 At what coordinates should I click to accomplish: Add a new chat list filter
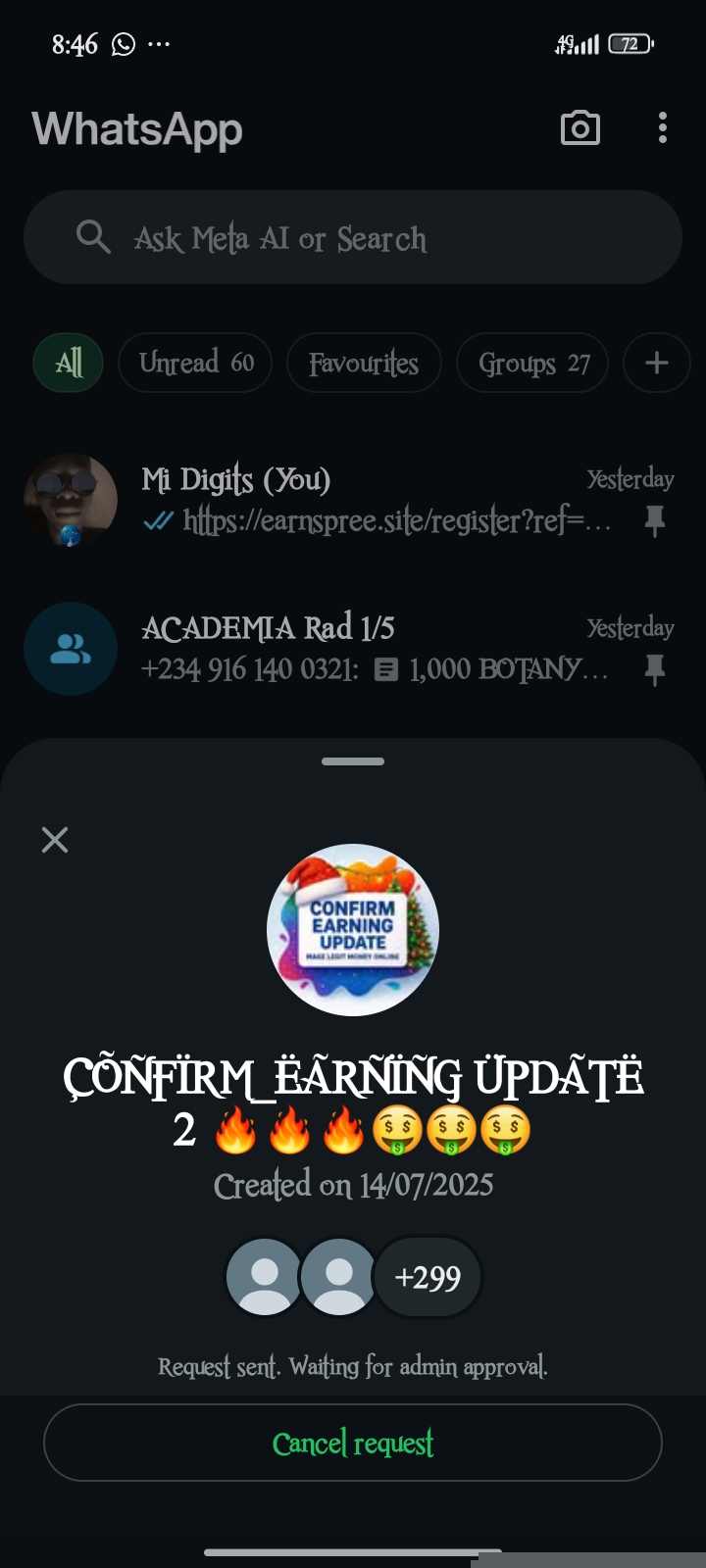pyautogui.click(x=656, y=363)
